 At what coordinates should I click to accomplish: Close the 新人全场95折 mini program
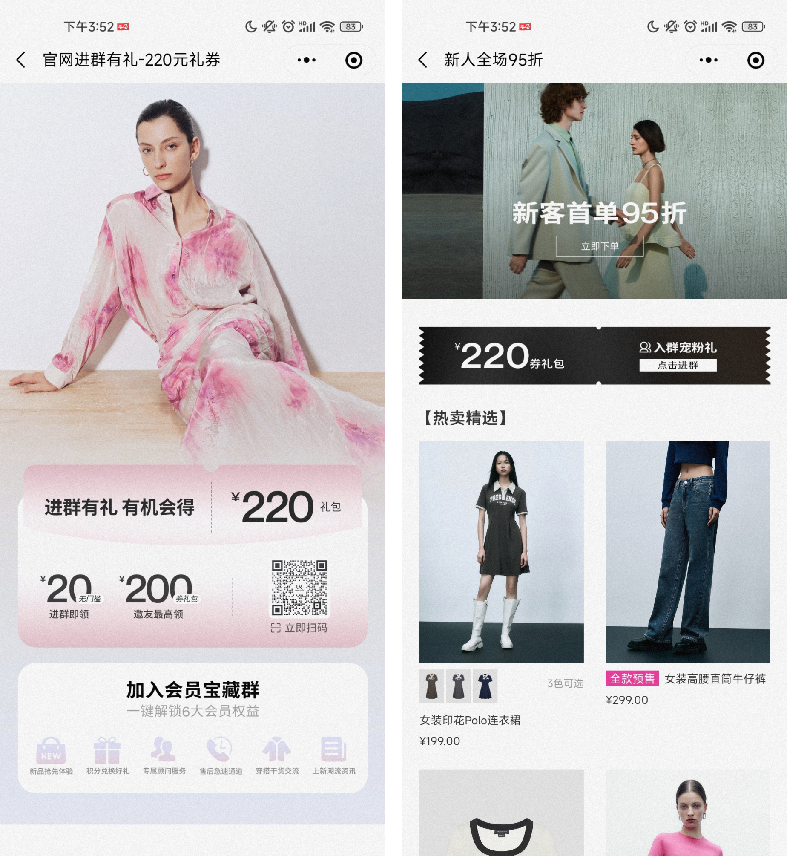(755, 60)
